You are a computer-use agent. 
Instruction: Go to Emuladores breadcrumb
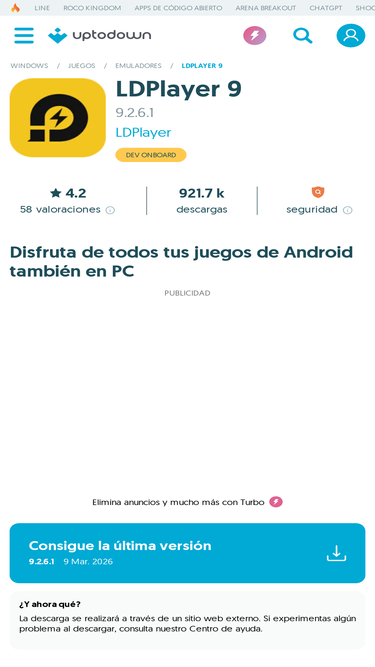click(x=138, y=66)
